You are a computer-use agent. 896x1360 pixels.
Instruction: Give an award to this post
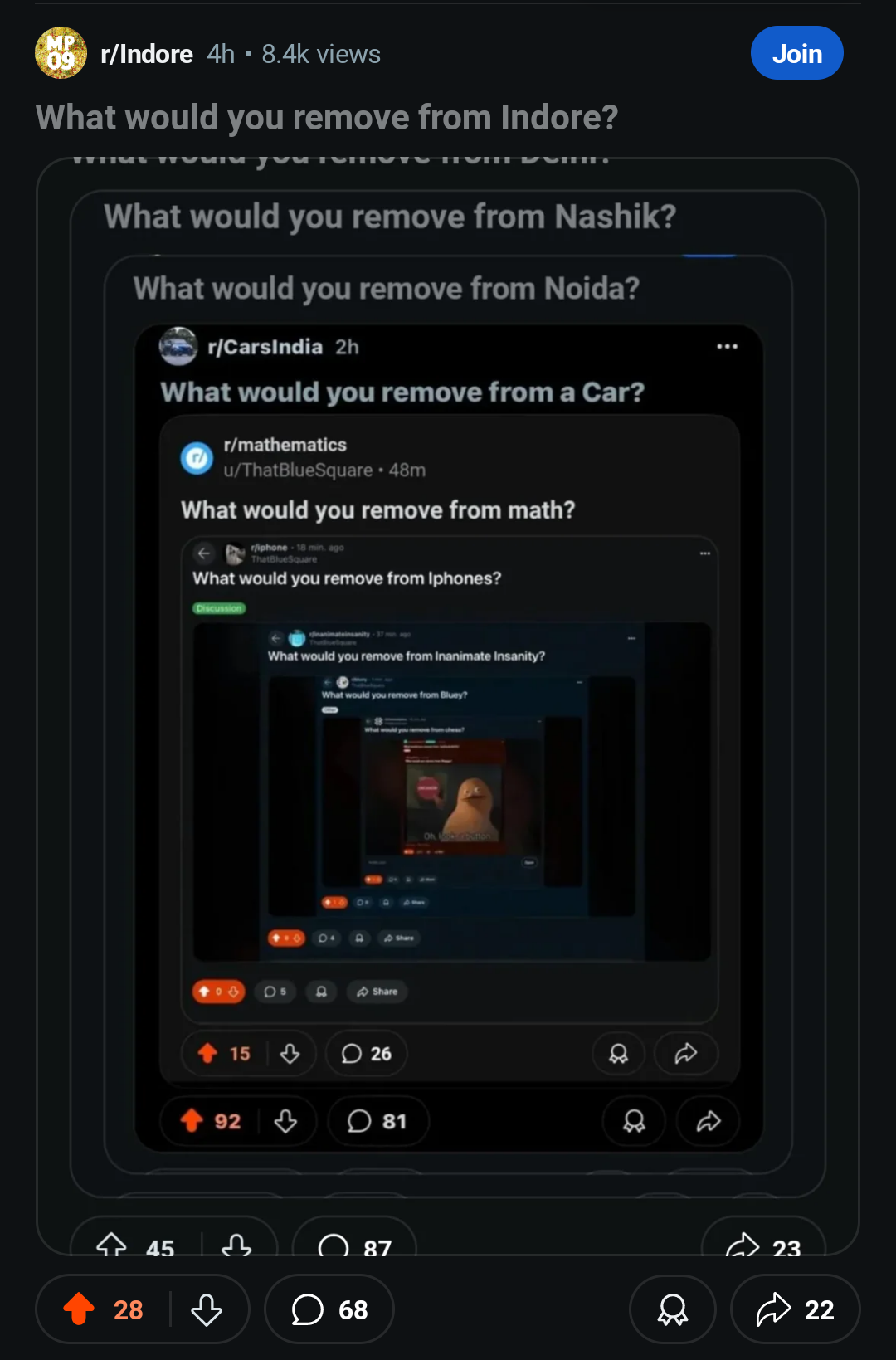click(672, 1309)
